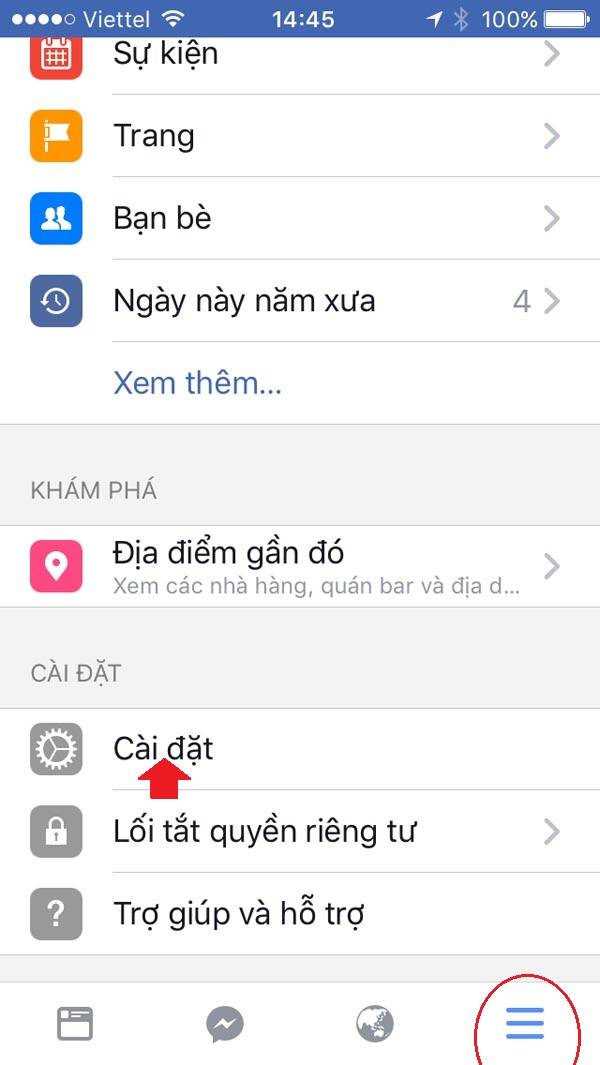Switch to the Messenger tab
This screenshot has width=600, height=1065.
[225, 1024]
